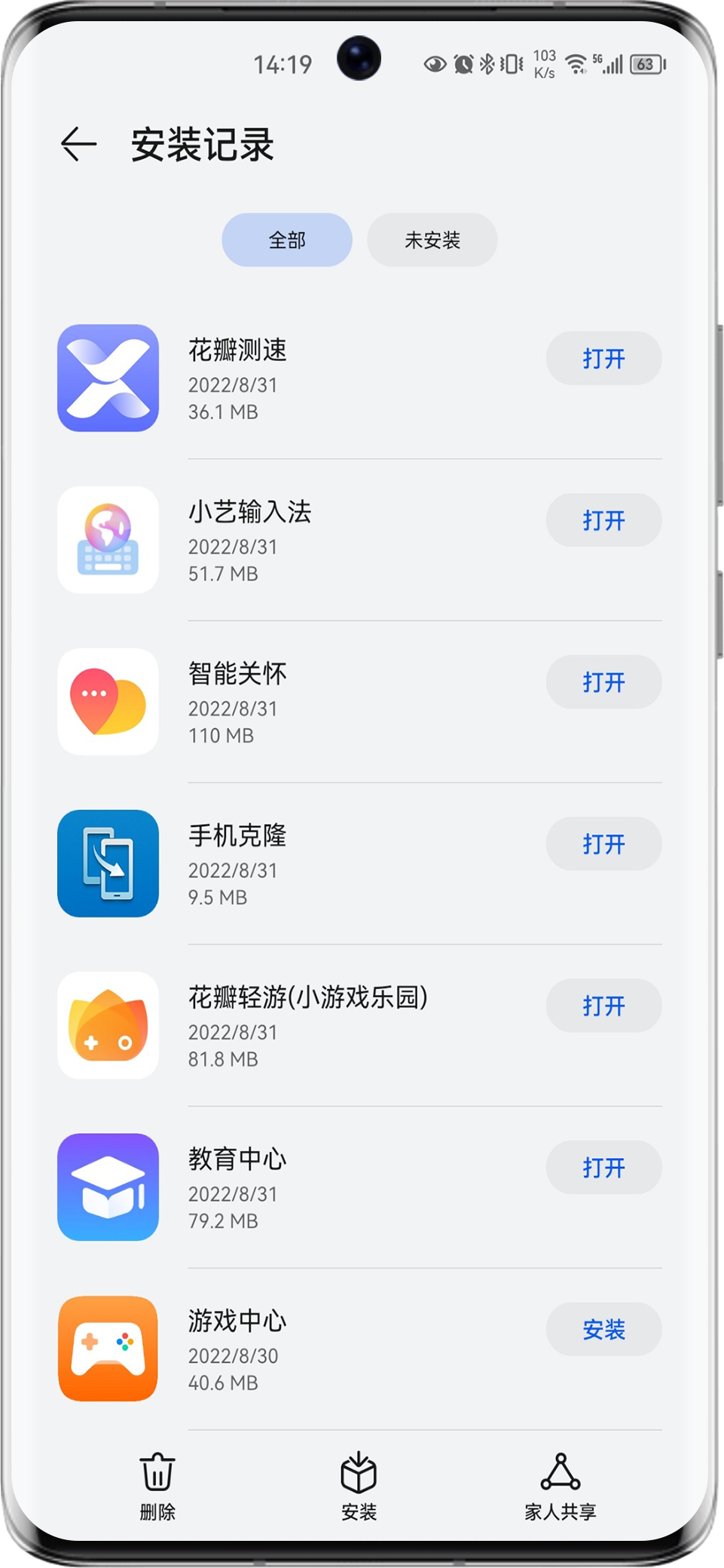Go back from 安装记录 page
This screenshot has height=1568, width=724.
point(78,144)
